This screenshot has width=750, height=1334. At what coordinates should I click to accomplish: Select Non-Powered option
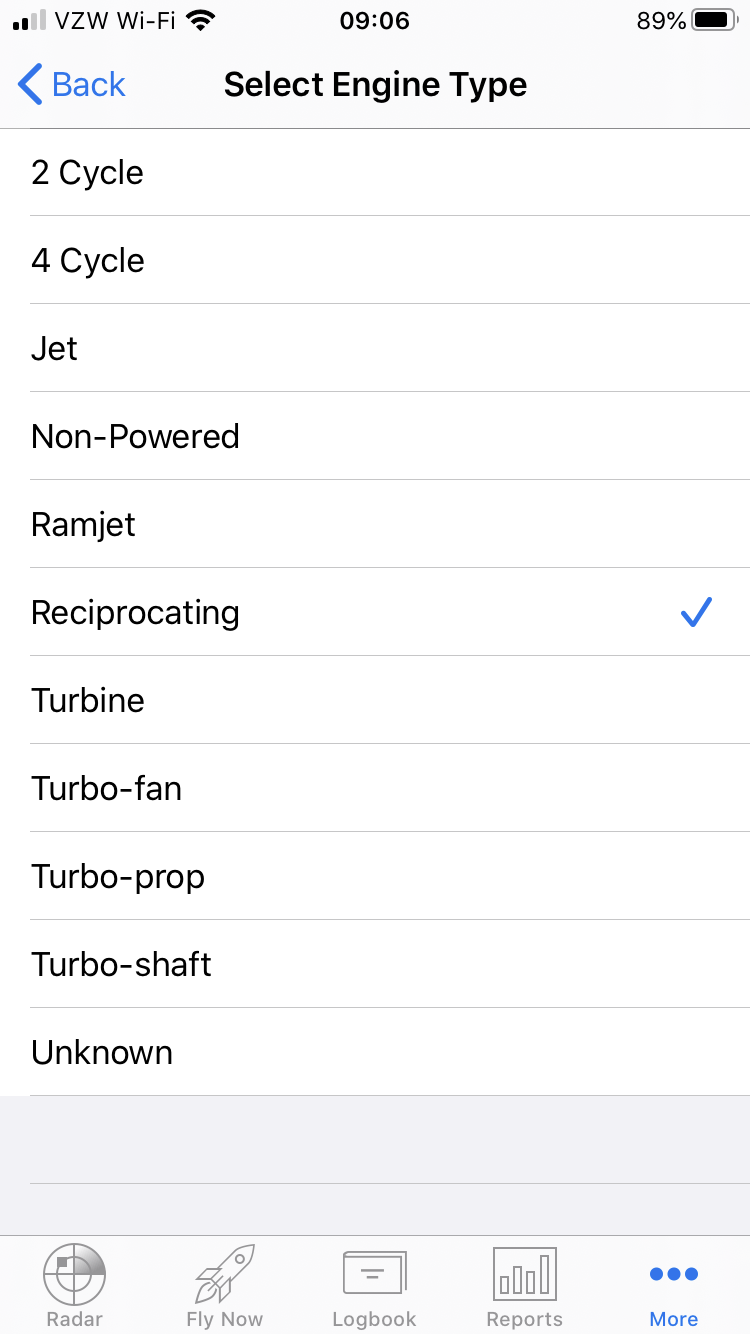375,436
